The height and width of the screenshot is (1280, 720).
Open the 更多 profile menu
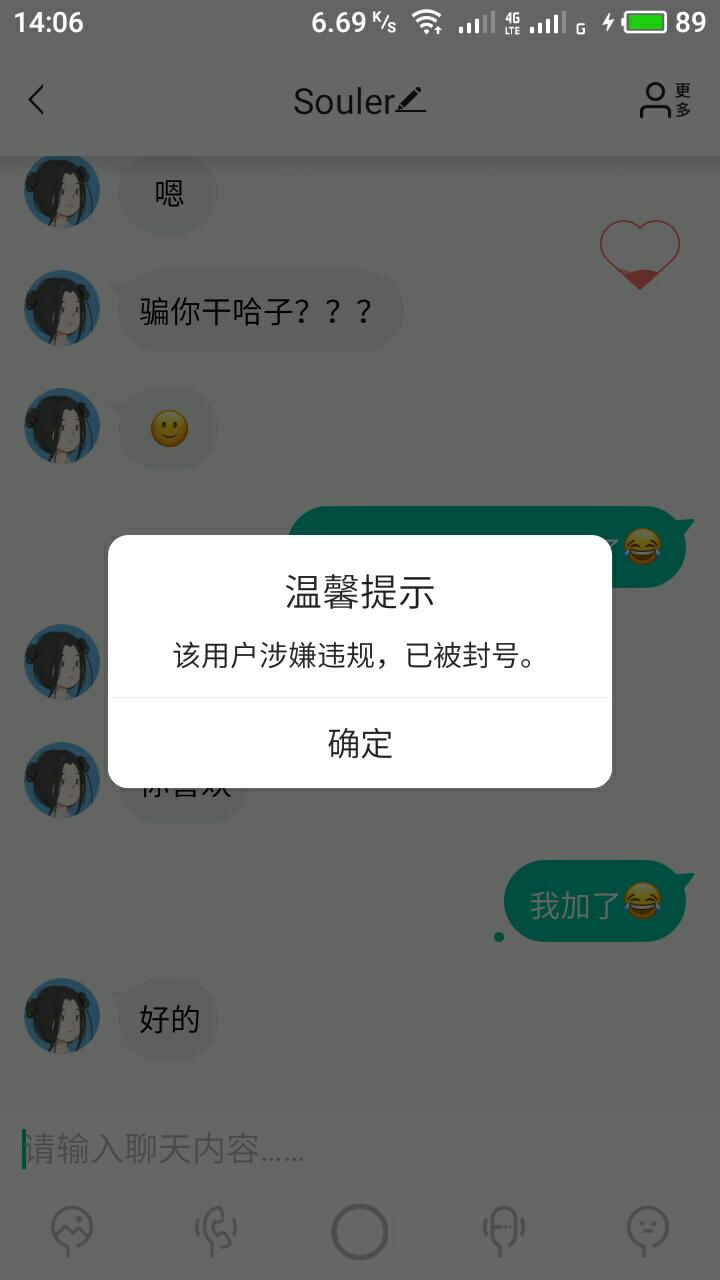click(x=666, y=100)
